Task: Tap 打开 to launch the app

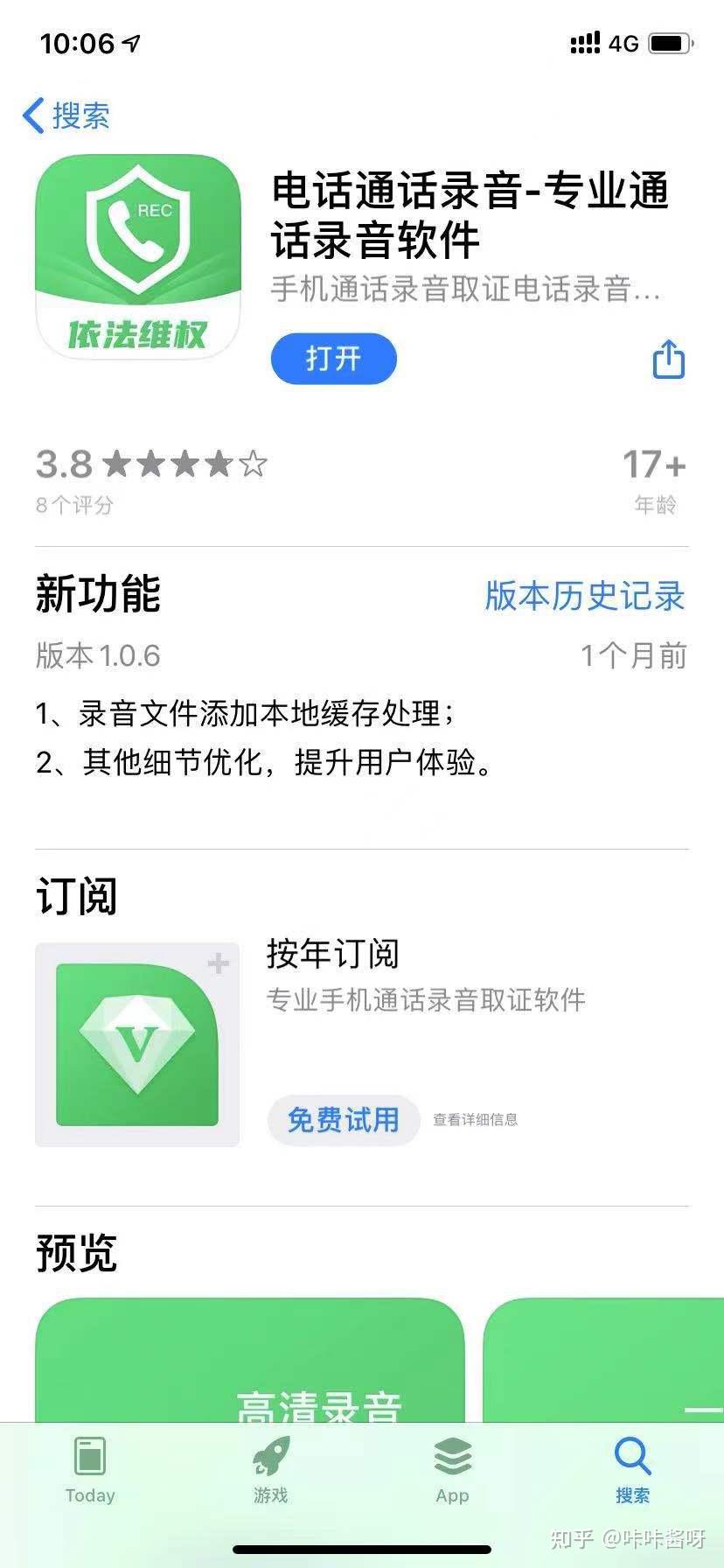Action: pos(333,359)
